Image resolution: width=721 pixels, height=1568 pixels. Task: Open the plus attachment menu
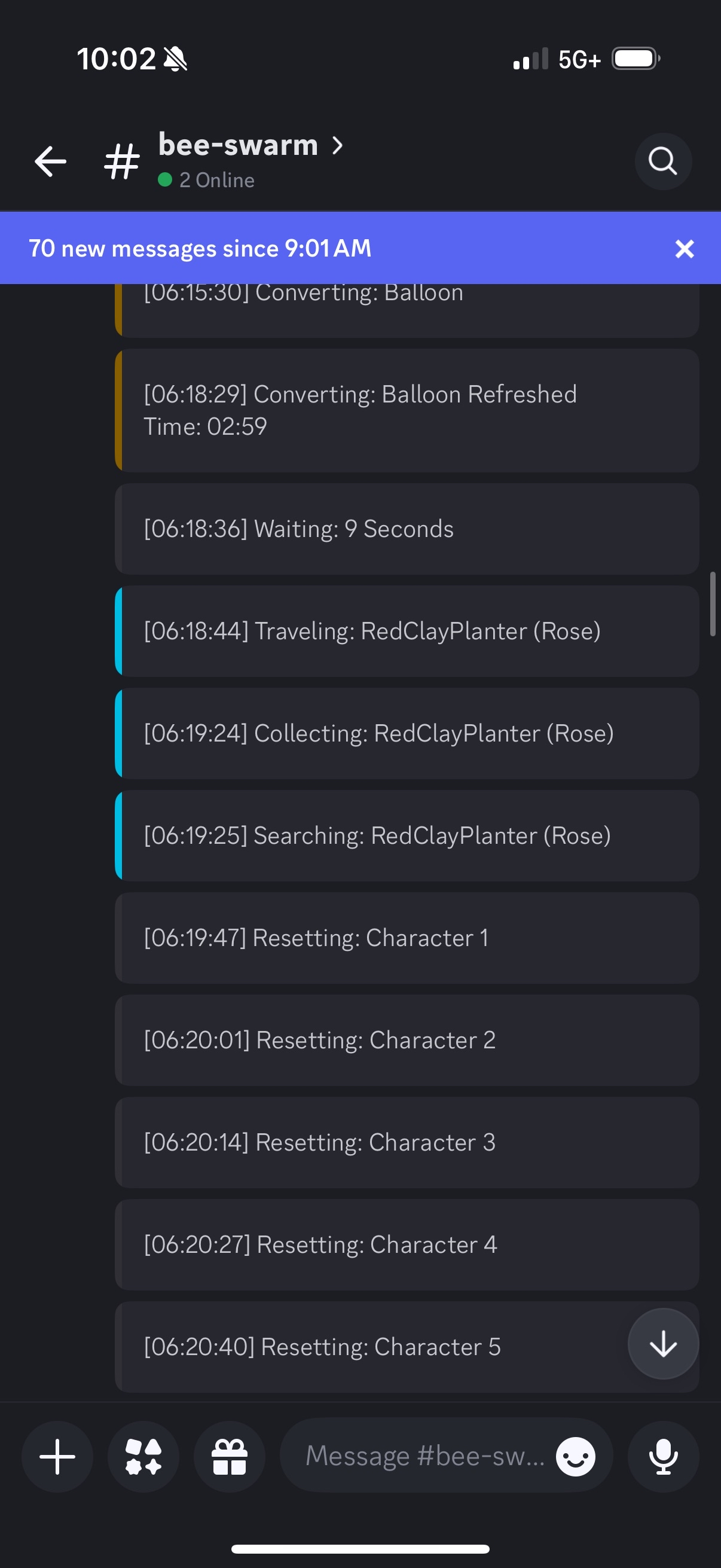click(57, 1457)
